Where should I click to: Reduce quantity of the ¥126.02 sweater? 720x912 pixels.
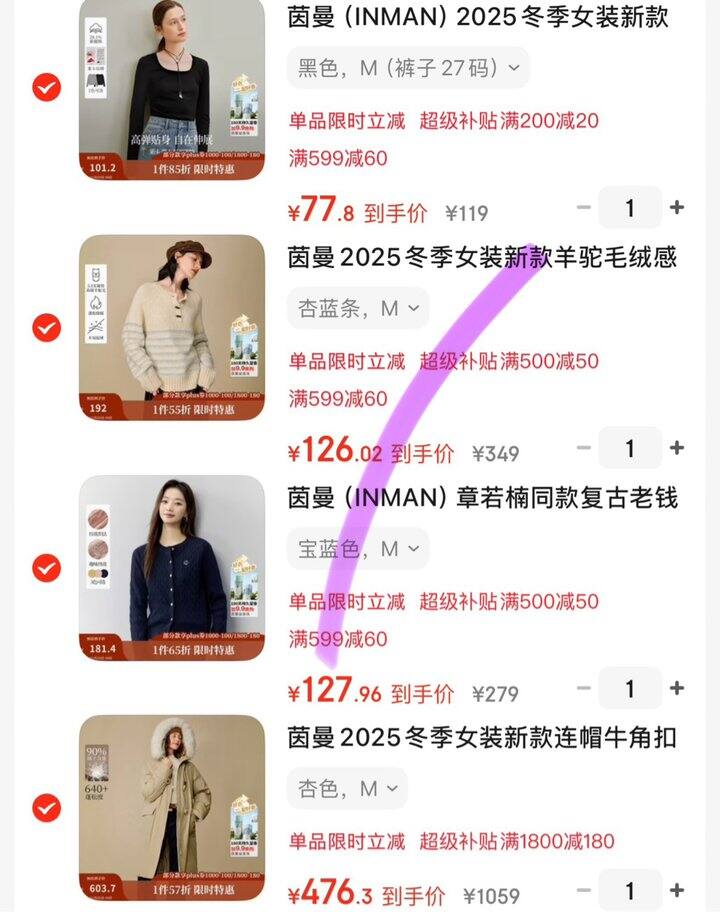pos(584,448)
